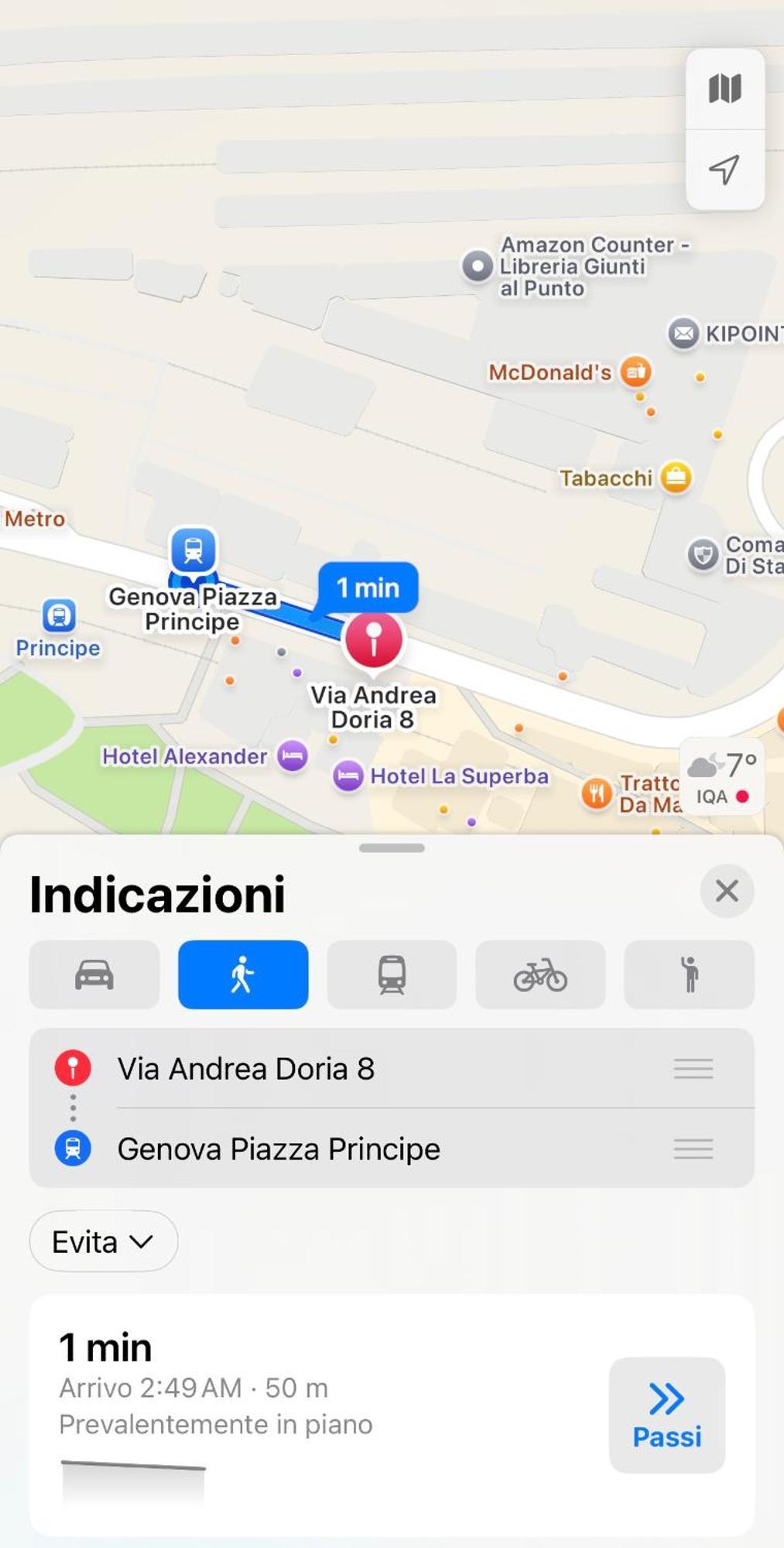Switch to cycling directions
784x1548 pixels.
pyautogui.click(x=540, y=974)
